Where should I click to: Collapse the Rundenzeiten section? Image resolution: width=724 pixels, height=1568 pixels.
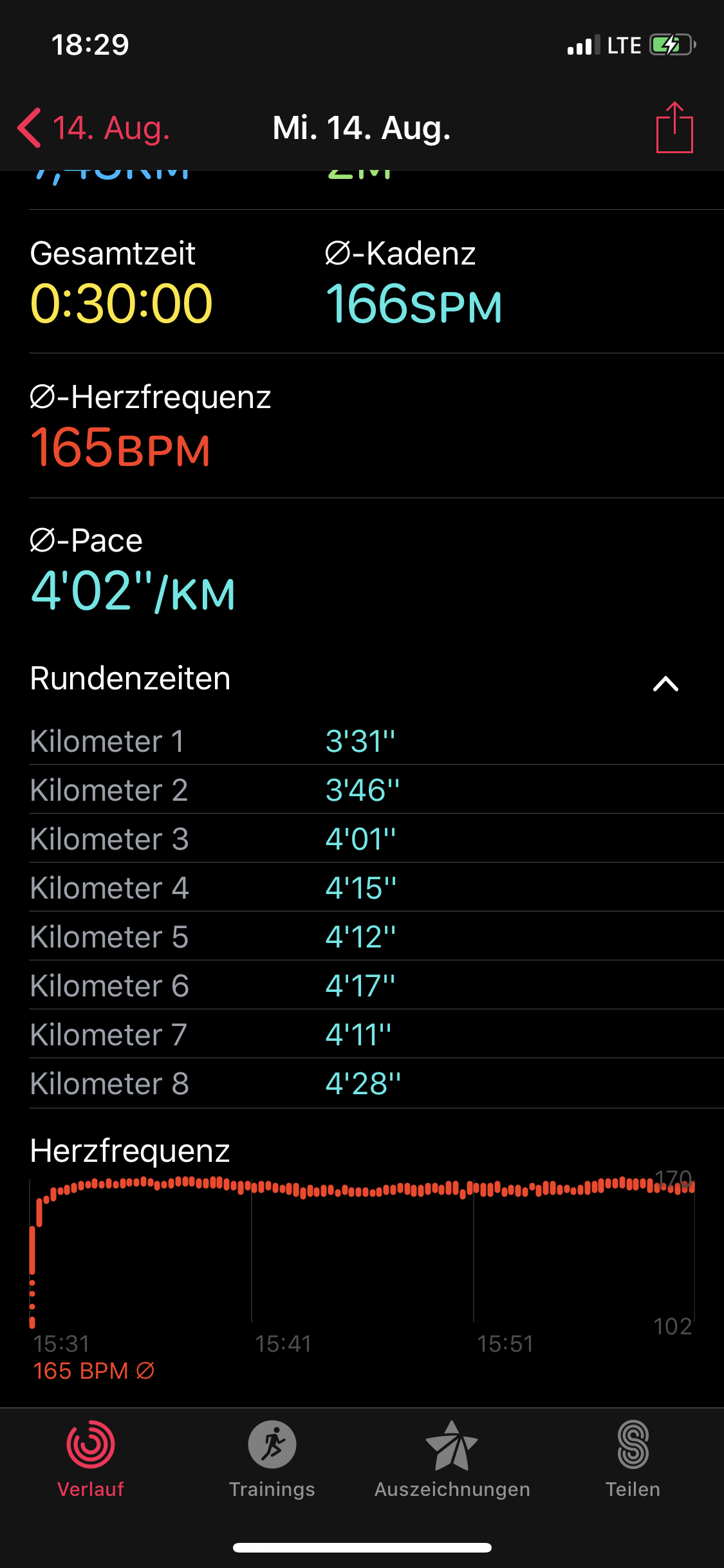coord(665,683)
